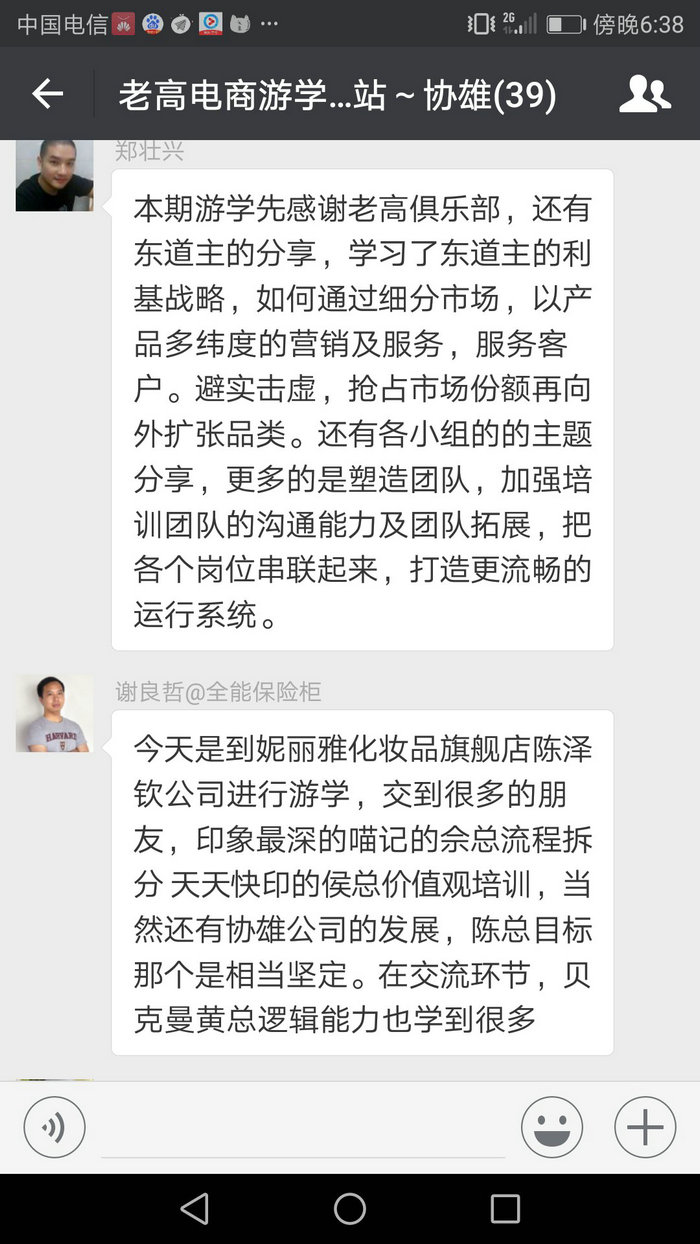The height and width of the screenshot is (1244, 700).
Task: Open the plus attachments menu
Action: pyautogui.click(x=644, y=1127)
